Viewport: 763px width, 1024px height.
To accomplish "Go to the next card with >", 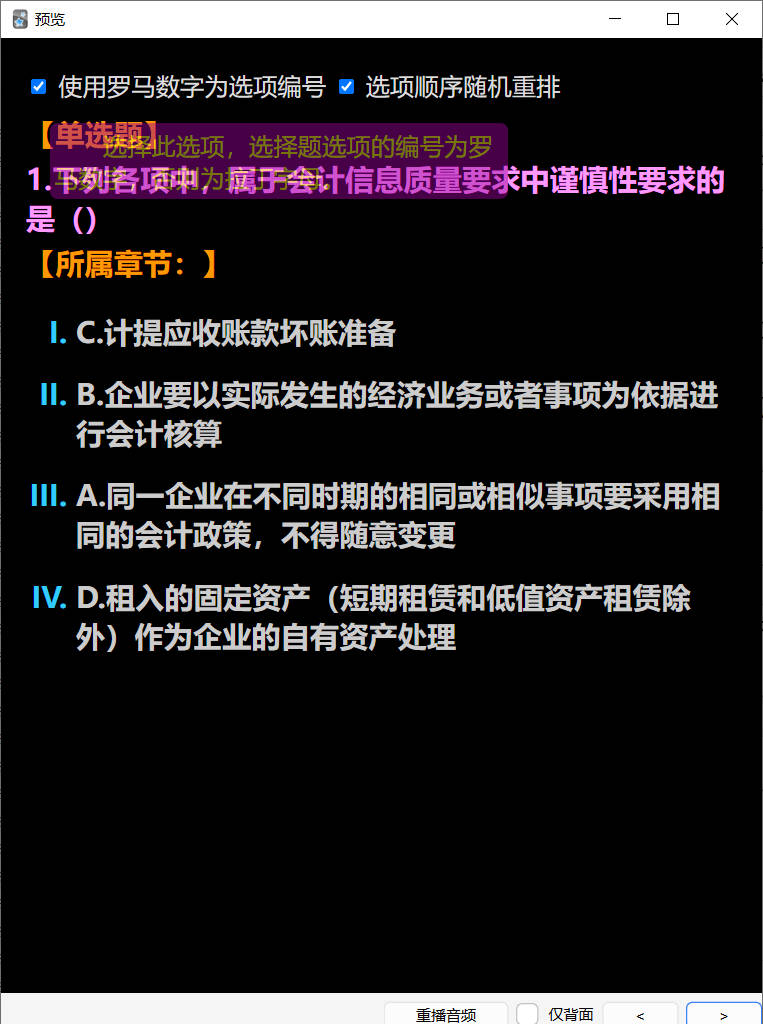I will click(x=723, y=1014).
